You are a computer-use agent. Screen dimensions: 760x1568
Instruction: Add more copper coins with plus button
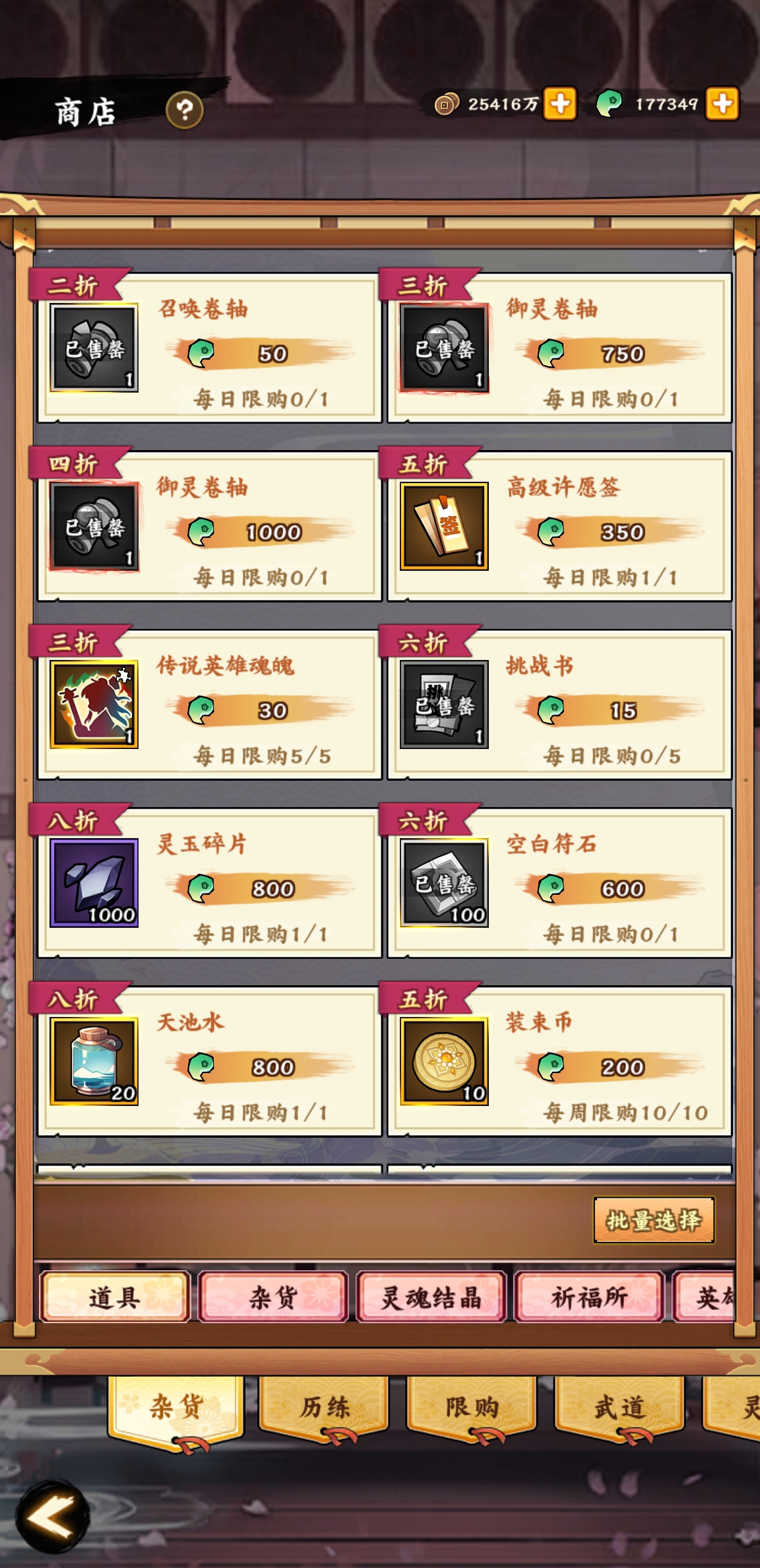click(x=559, y=104)
